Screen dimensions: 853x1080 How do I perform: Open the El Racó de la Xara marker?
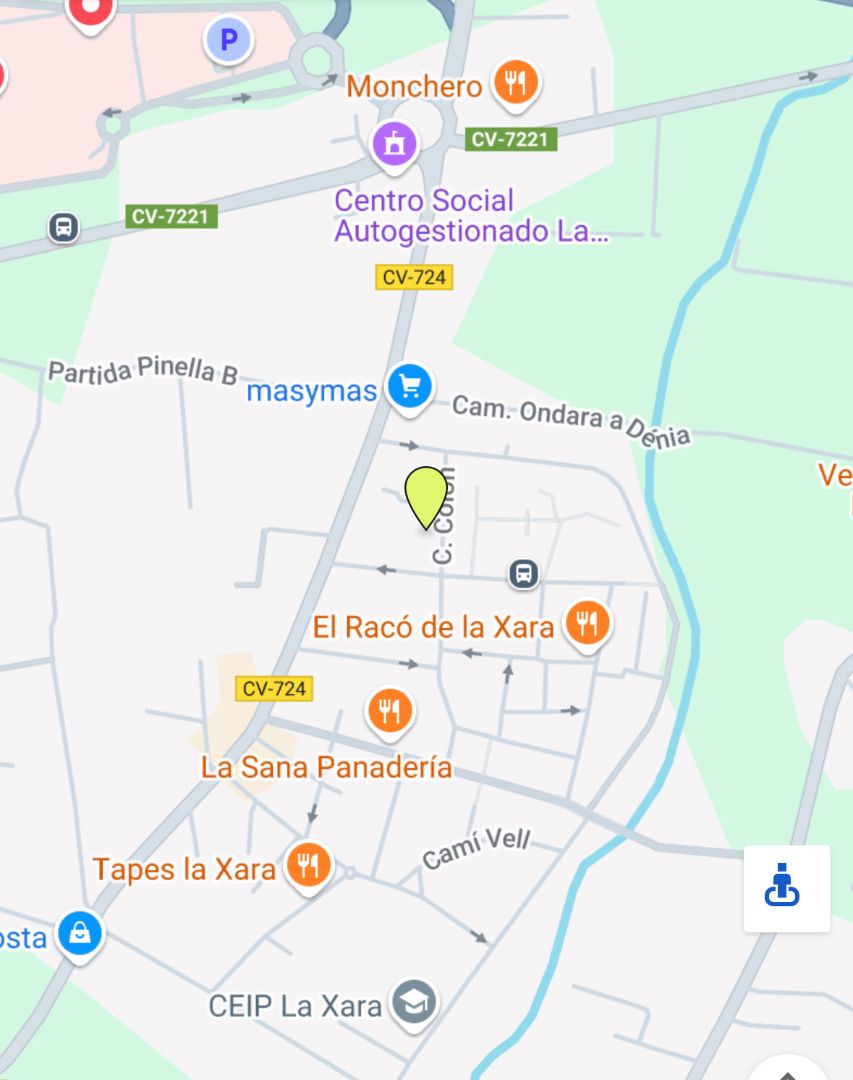tap(587, 624)
